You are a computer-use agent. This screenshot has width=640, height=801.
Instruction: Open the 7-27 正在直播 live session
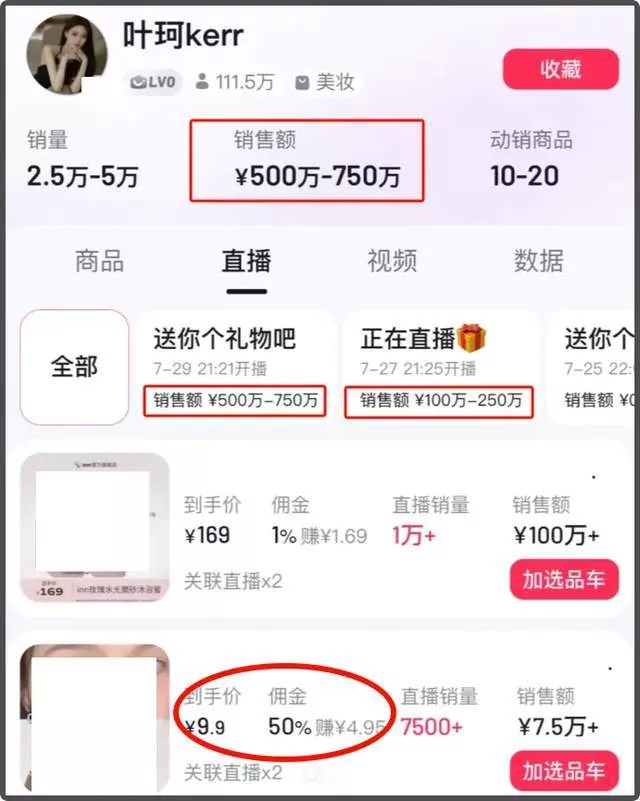tap(441, 367)
